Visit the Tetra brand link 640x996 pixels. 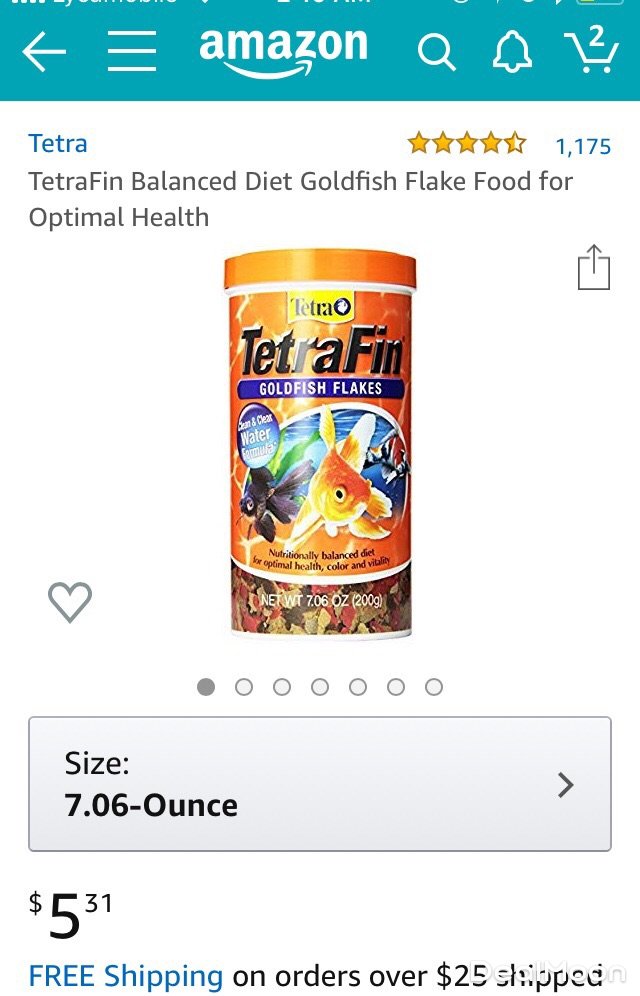[58, 143]
